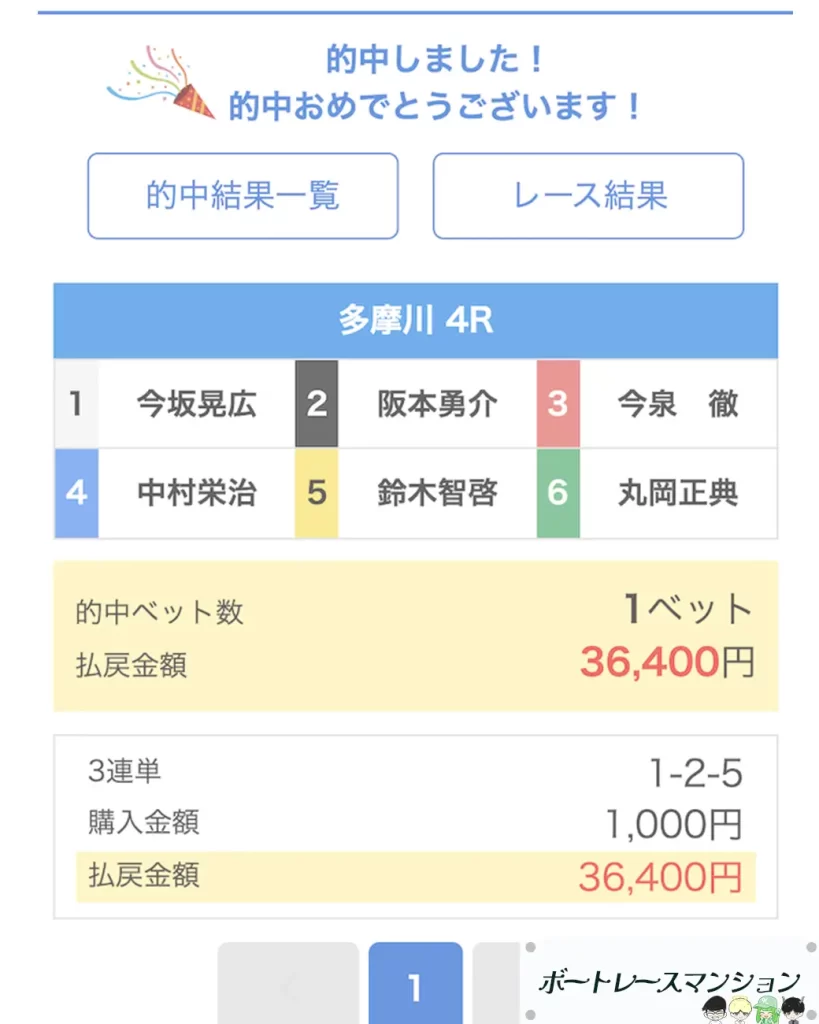819x1024 pixels.
Task: Select the green number 6 racer box
Action: 558,493
